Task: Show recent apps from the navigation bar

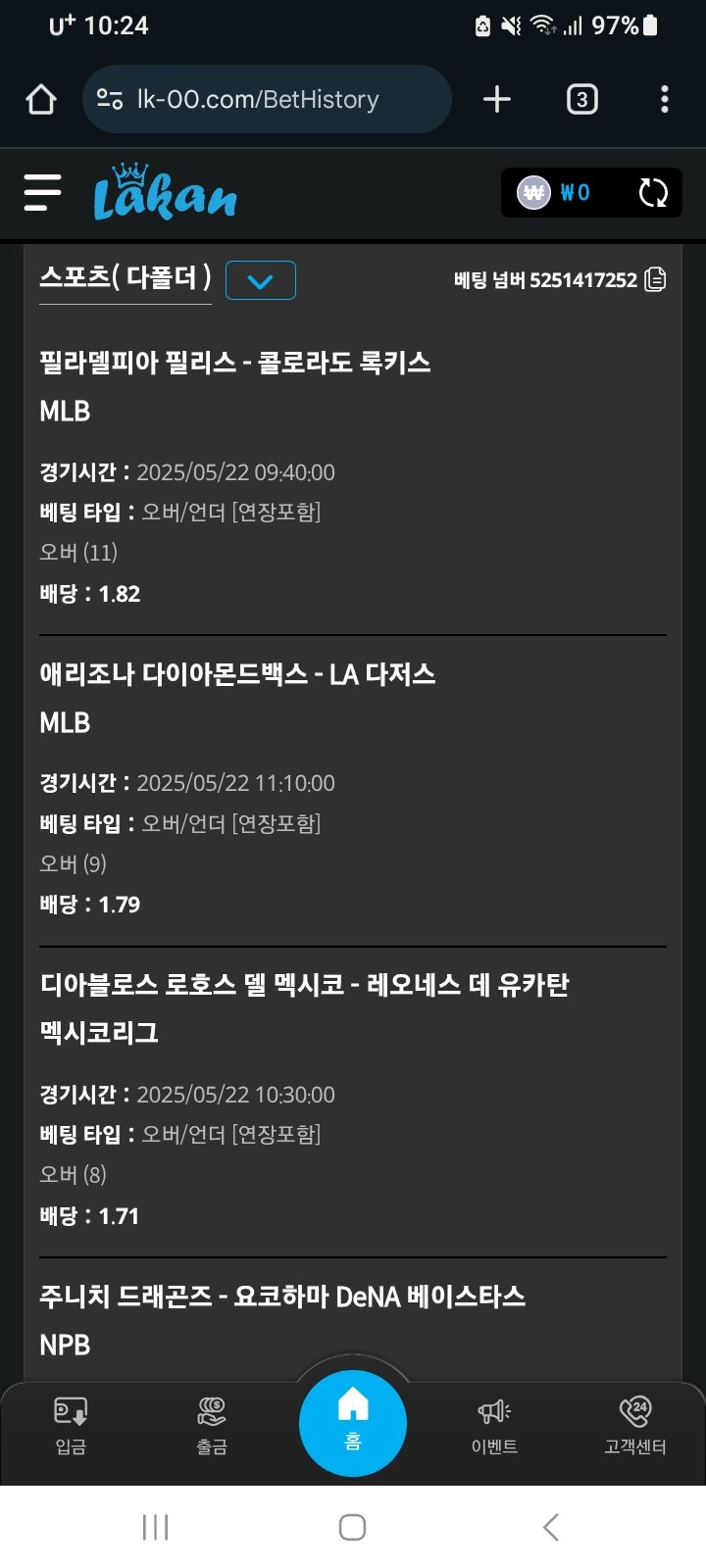Action: [x=155, y=1527]
